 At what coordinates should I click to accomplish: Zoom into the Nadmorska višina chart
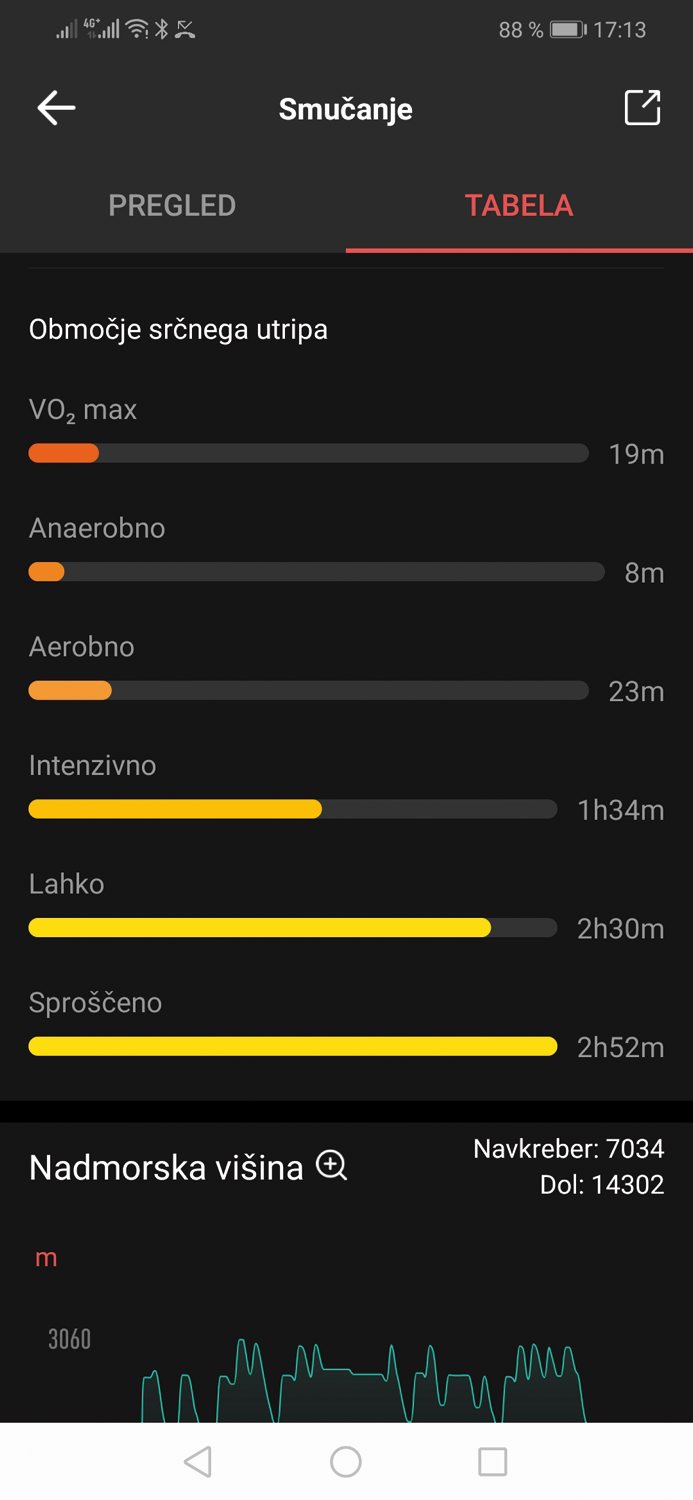[332, 1166]
